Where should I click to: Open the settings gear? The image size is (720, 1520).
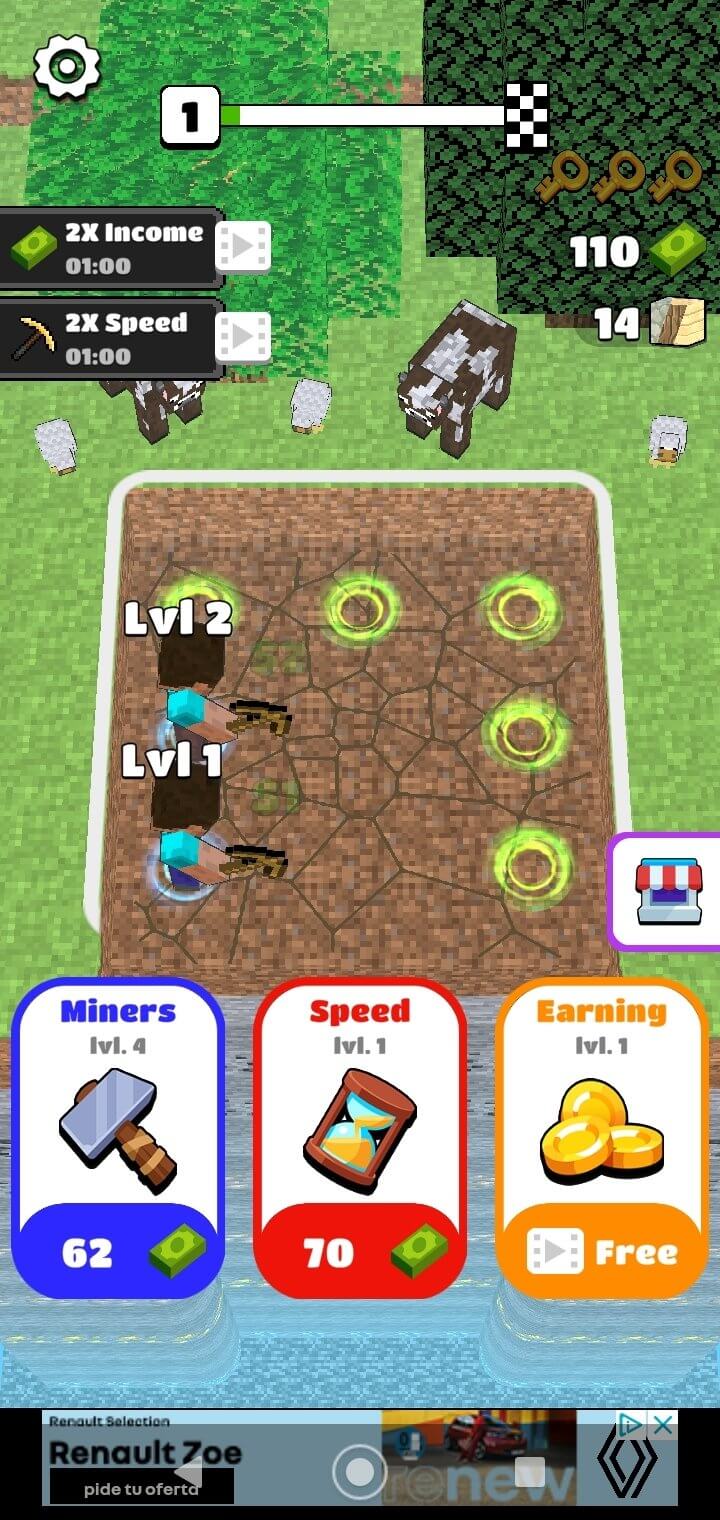tap(67, 66)
